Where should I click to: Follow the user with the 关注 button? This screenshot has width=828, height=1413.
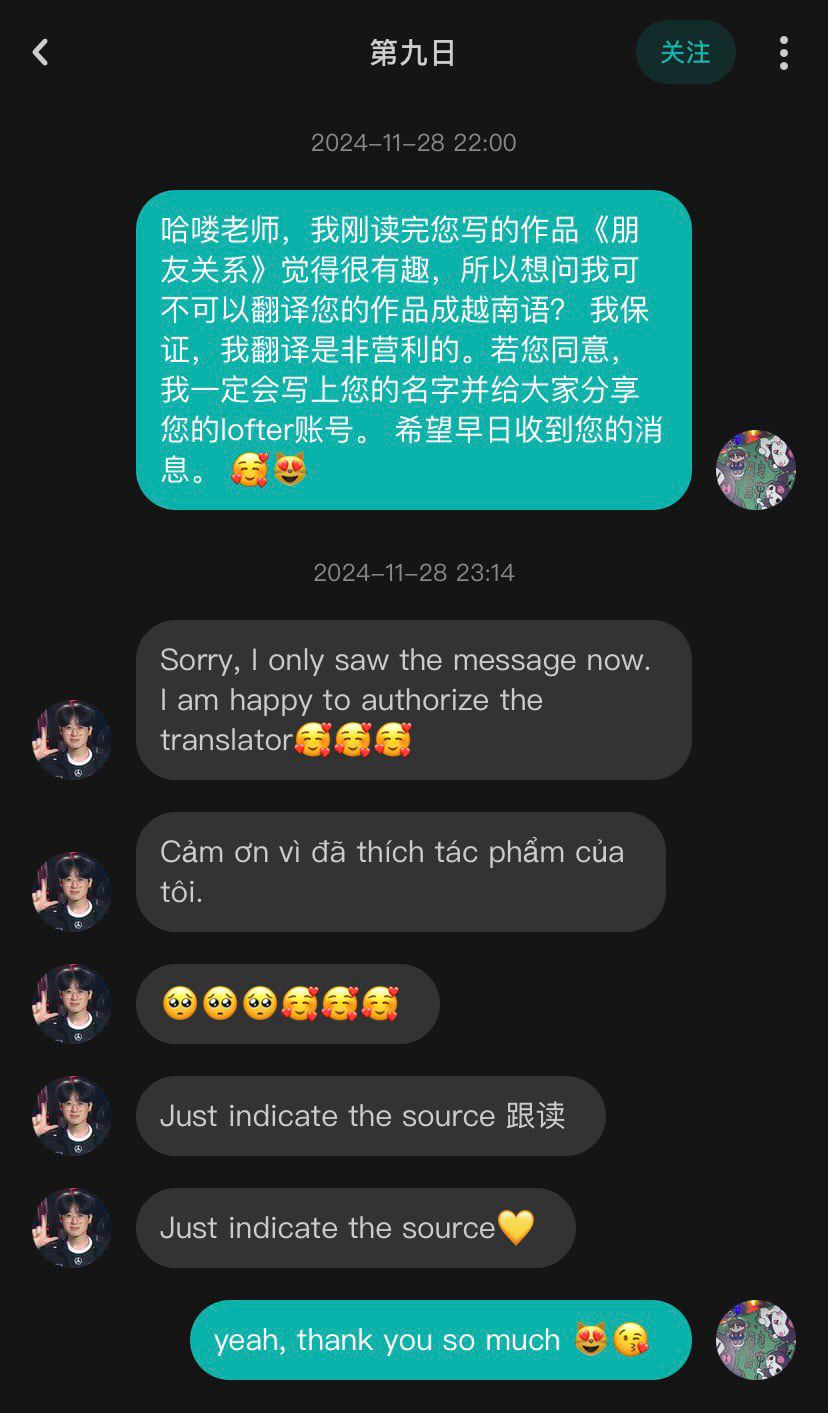[x=685, y=52]
